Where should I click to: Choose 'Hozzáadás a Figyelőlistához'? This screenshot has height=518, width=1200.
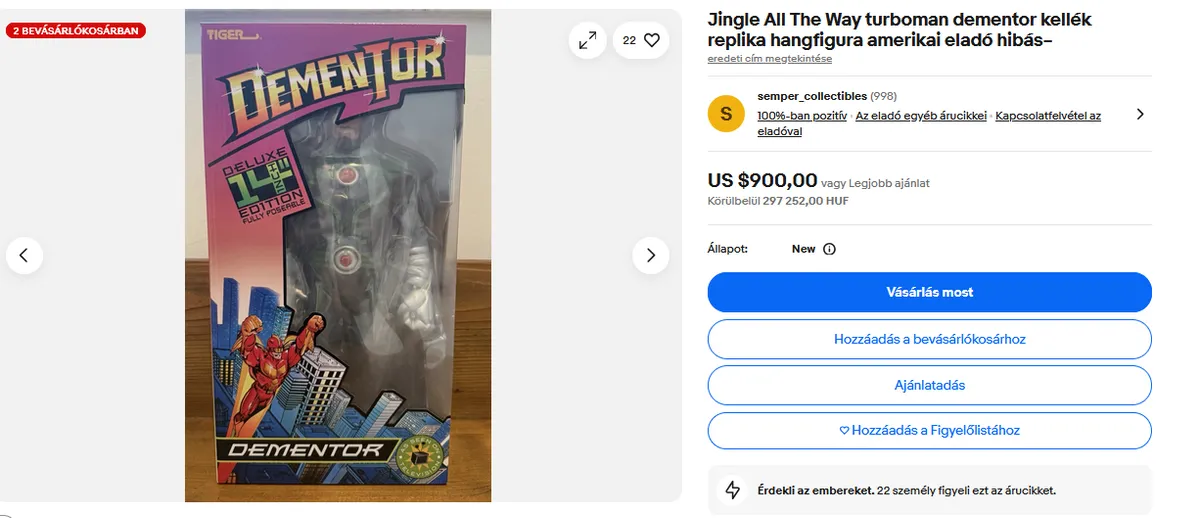coord(929,431)
